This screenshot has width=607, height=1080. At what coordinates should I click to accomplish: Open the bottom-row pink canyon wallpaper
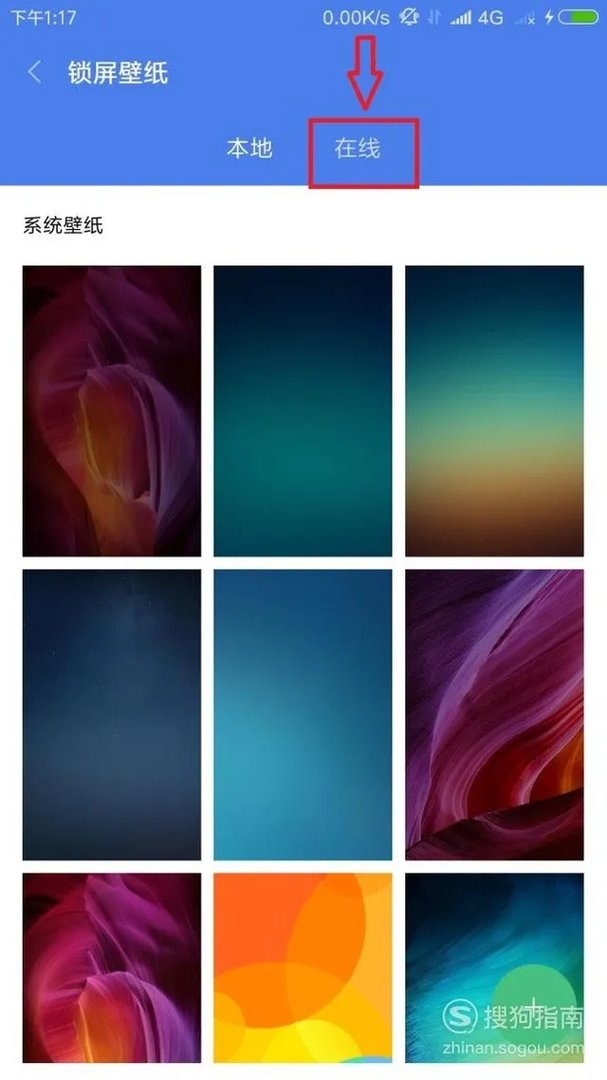(x=111, y=967)
